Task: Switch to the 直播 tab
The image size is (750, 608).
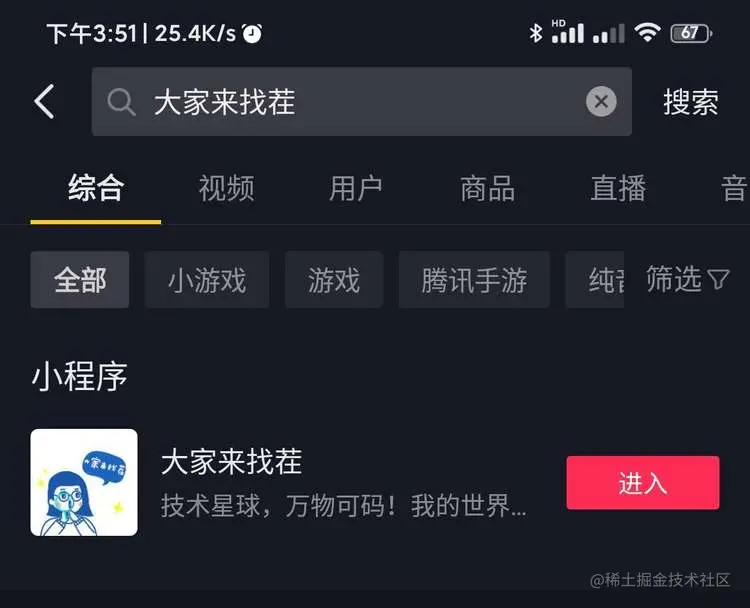Action: (x=618, y=188)
